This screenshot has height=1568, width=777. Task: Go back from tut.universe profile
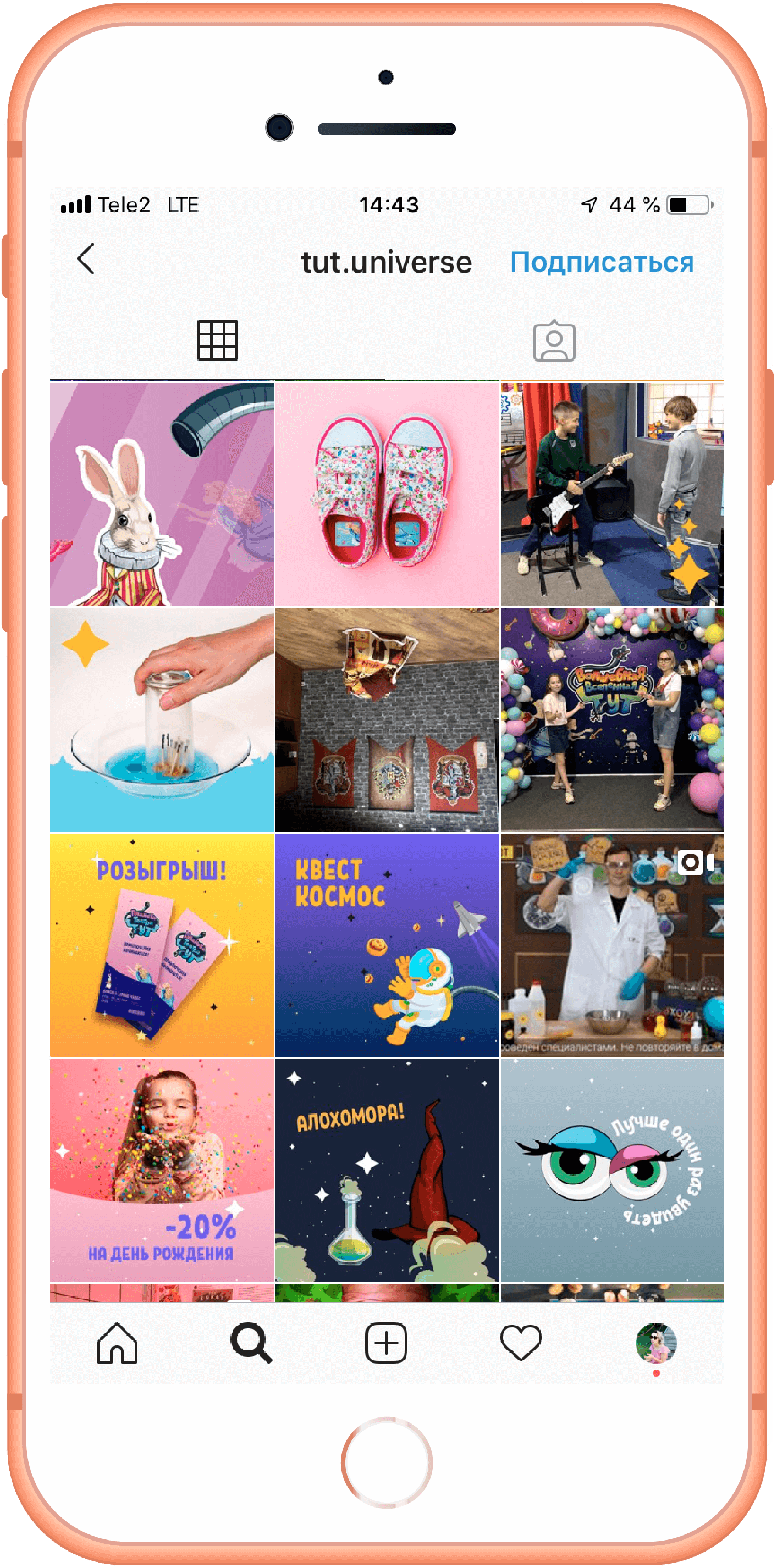tap(86, 260)
